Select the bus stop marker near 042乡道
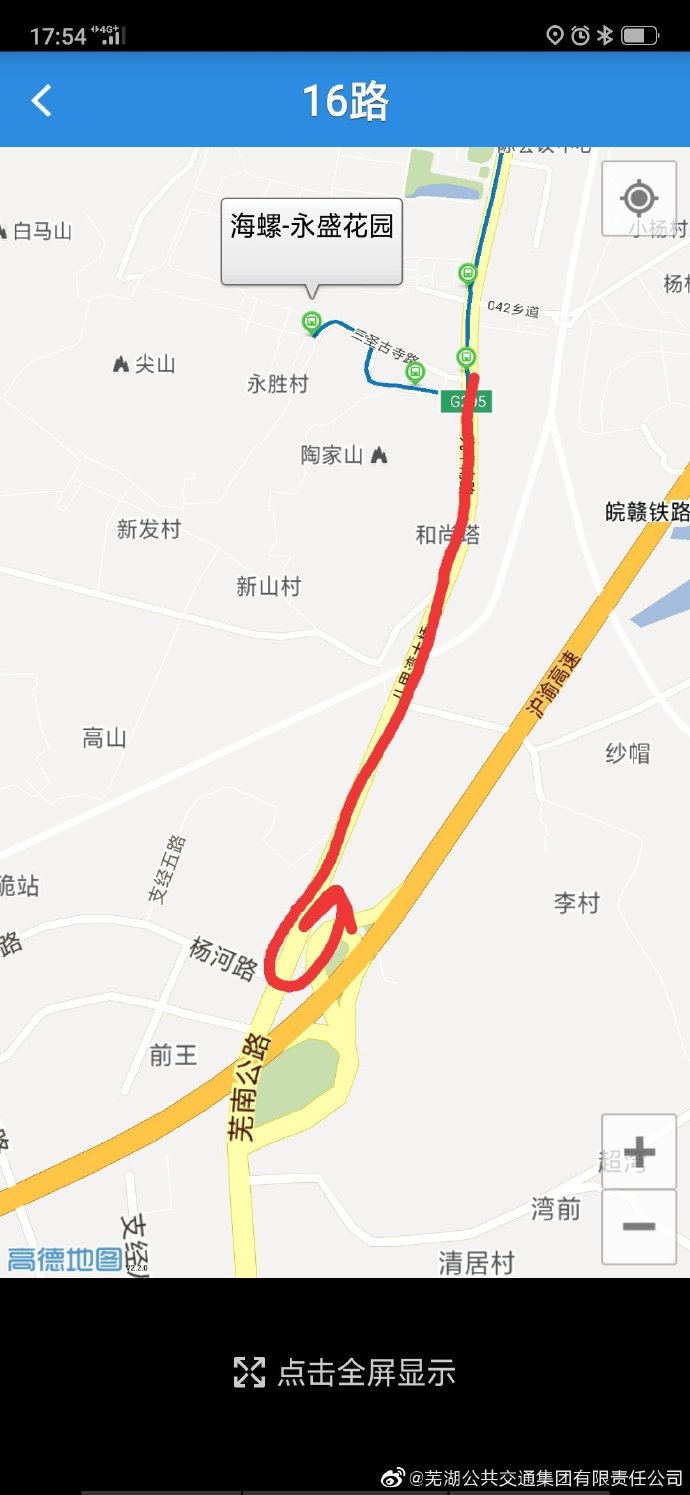690x1495 pixels. coord(467,272)
